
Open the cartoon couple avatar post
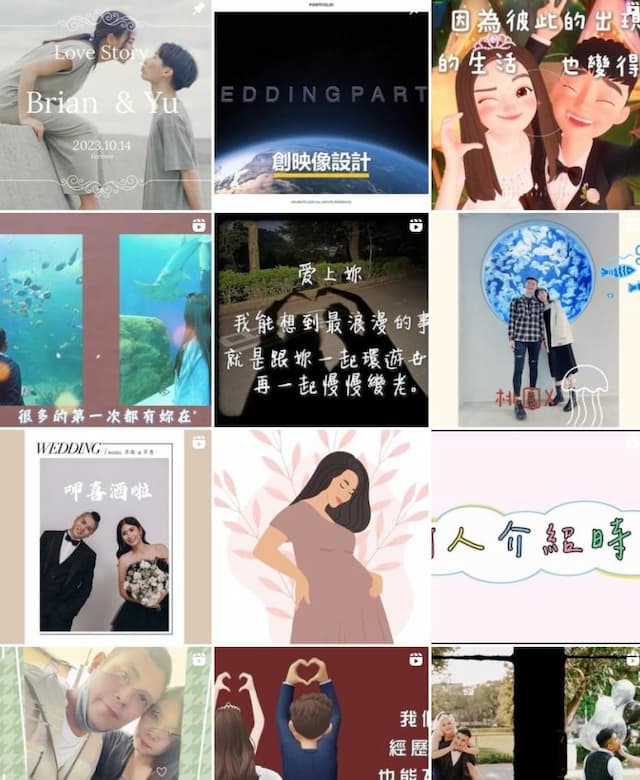tap(536, 105)
